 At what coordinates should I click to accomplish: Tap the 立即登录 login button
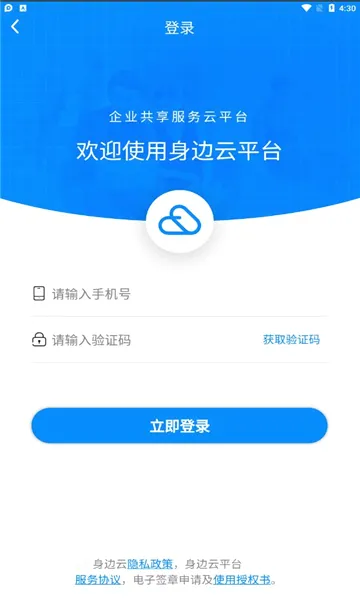click(180, 426)
